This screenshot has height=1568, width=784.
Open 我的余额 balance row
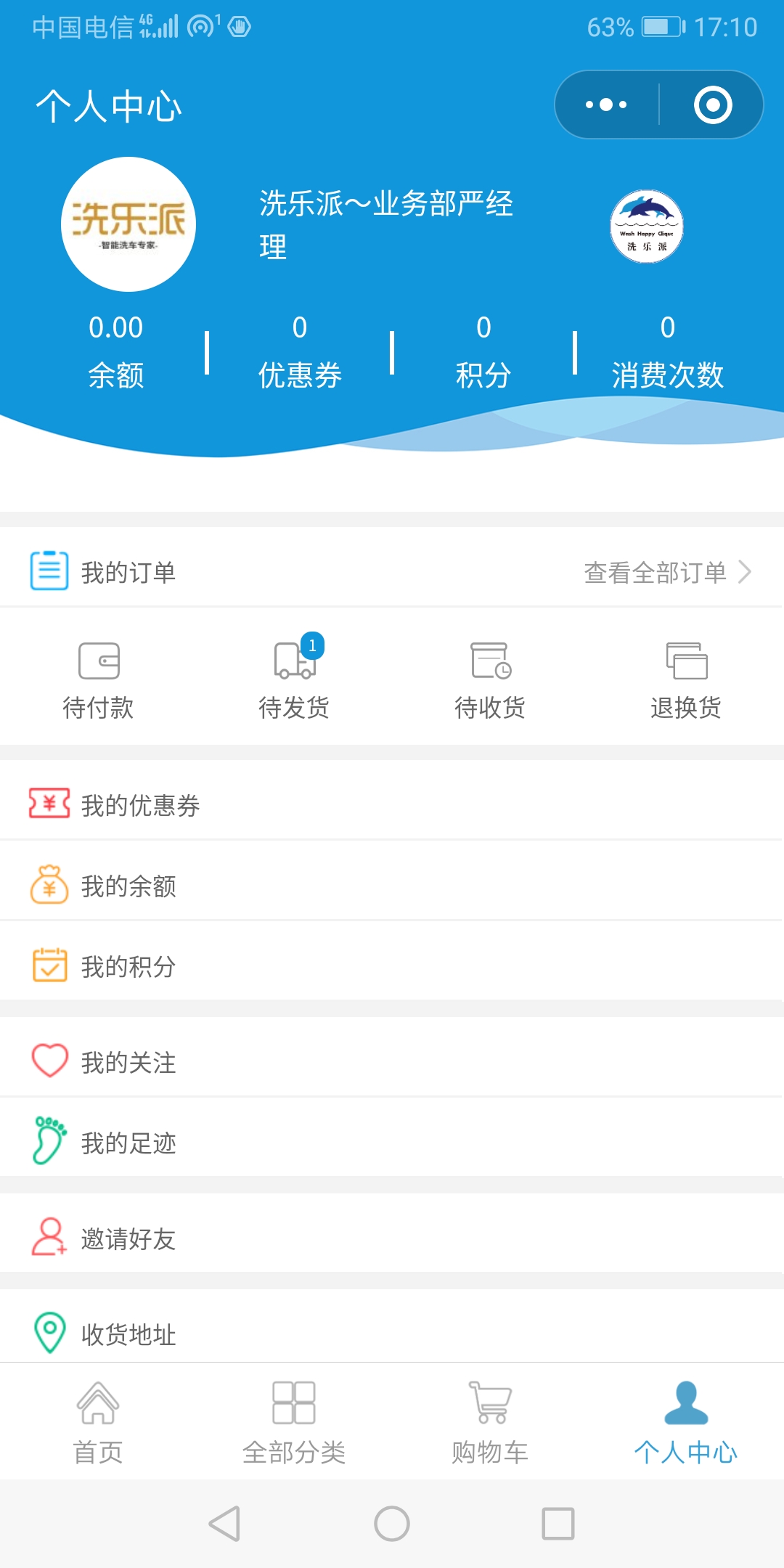coord(392,885)
